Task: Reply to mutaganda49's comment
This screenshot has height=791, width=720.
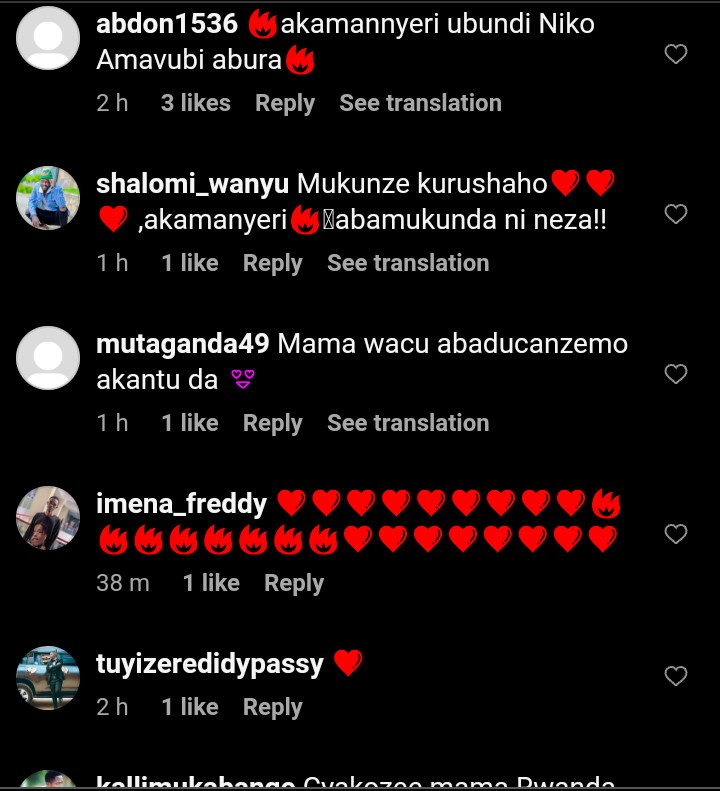Action: click(x=273, y=423)
